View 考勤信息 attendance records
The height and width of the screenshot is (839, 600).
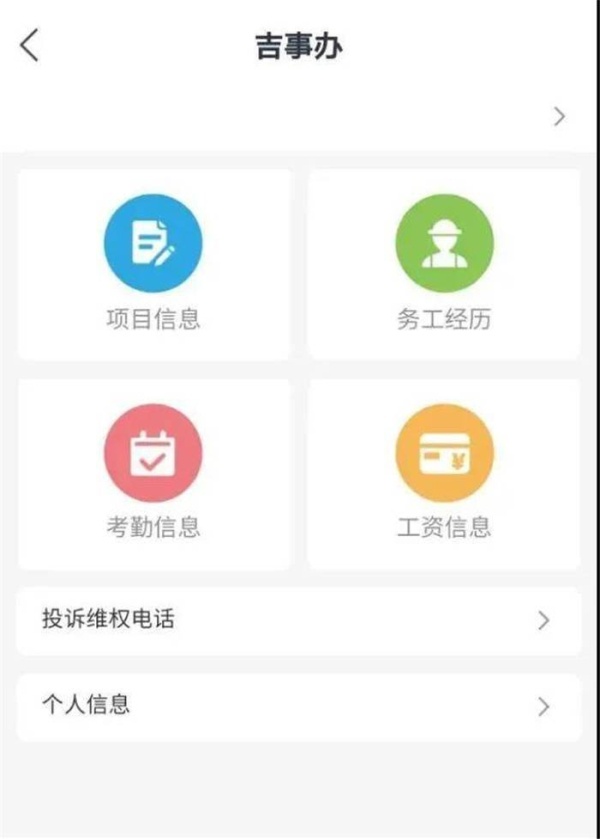(x=153, y=474)
